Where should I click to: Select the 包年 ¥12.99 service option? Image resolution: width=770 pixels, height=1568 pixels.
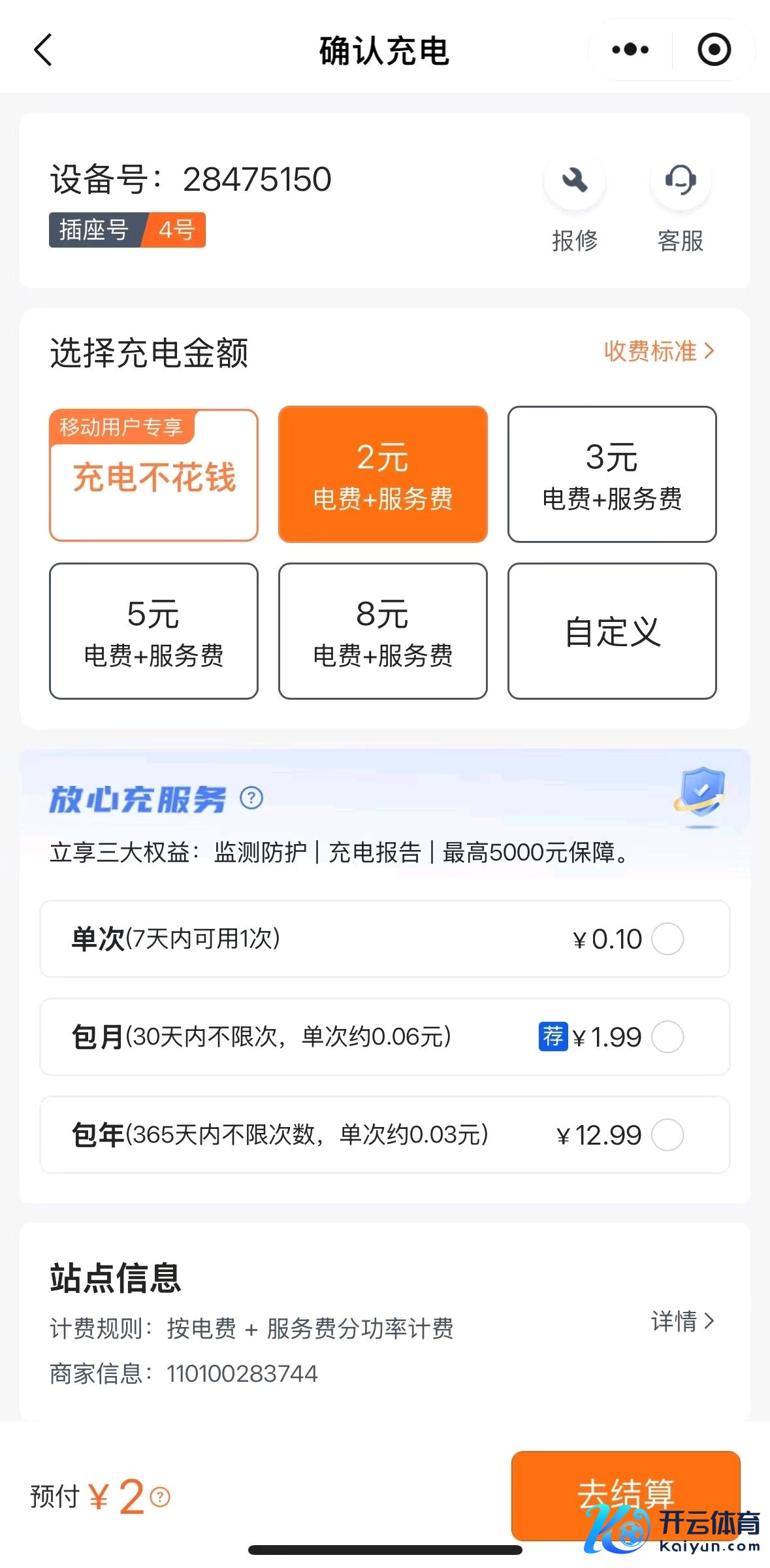click(667, 1135)
